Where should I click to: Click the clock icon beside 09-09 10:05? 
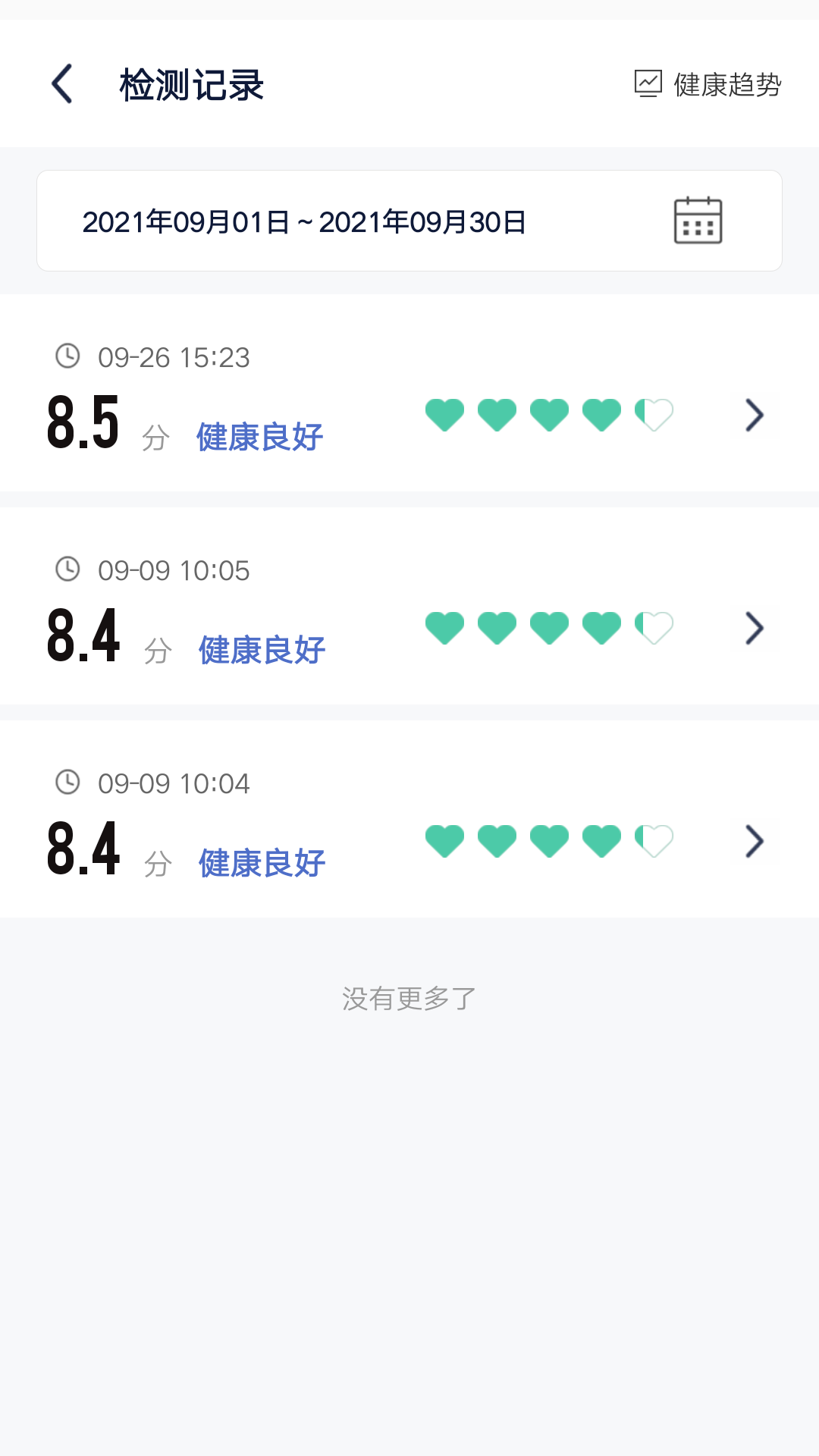tap(67, 570)
